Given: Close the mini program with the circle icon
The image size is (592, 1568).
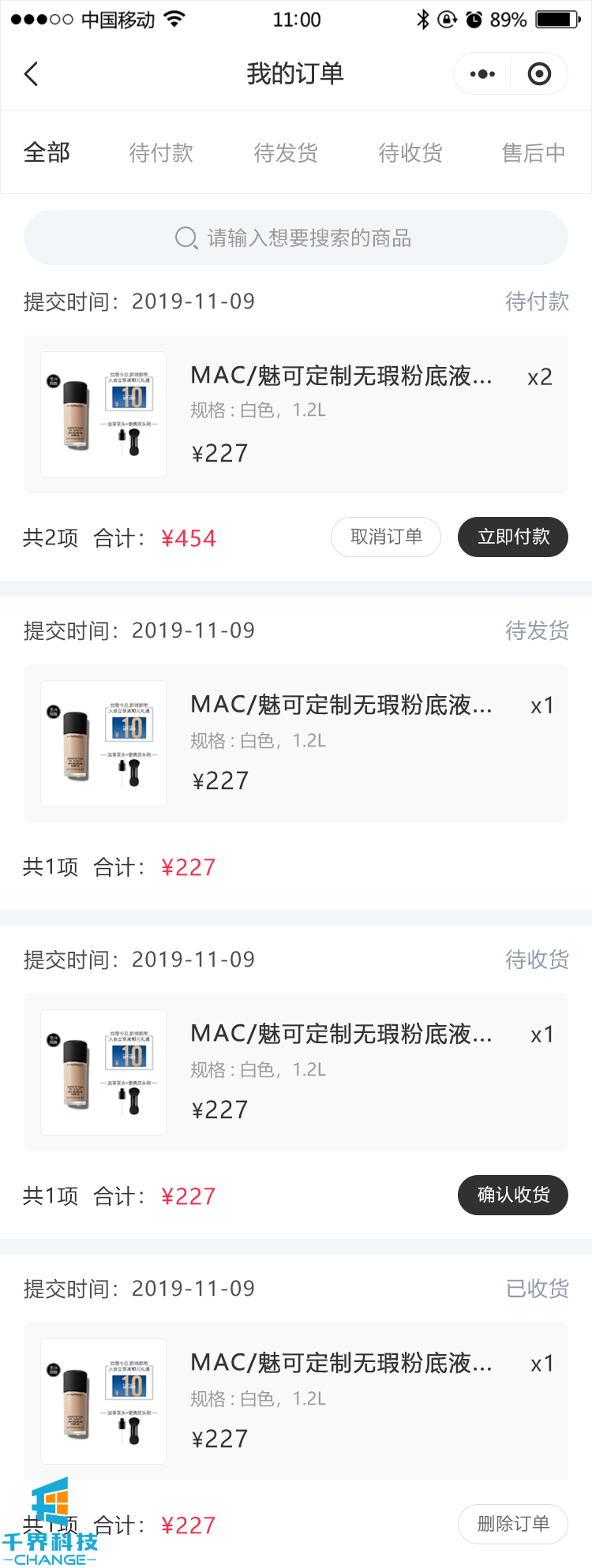Looking at the screenshot, I should pyautogui.click(x=539, y=74).
